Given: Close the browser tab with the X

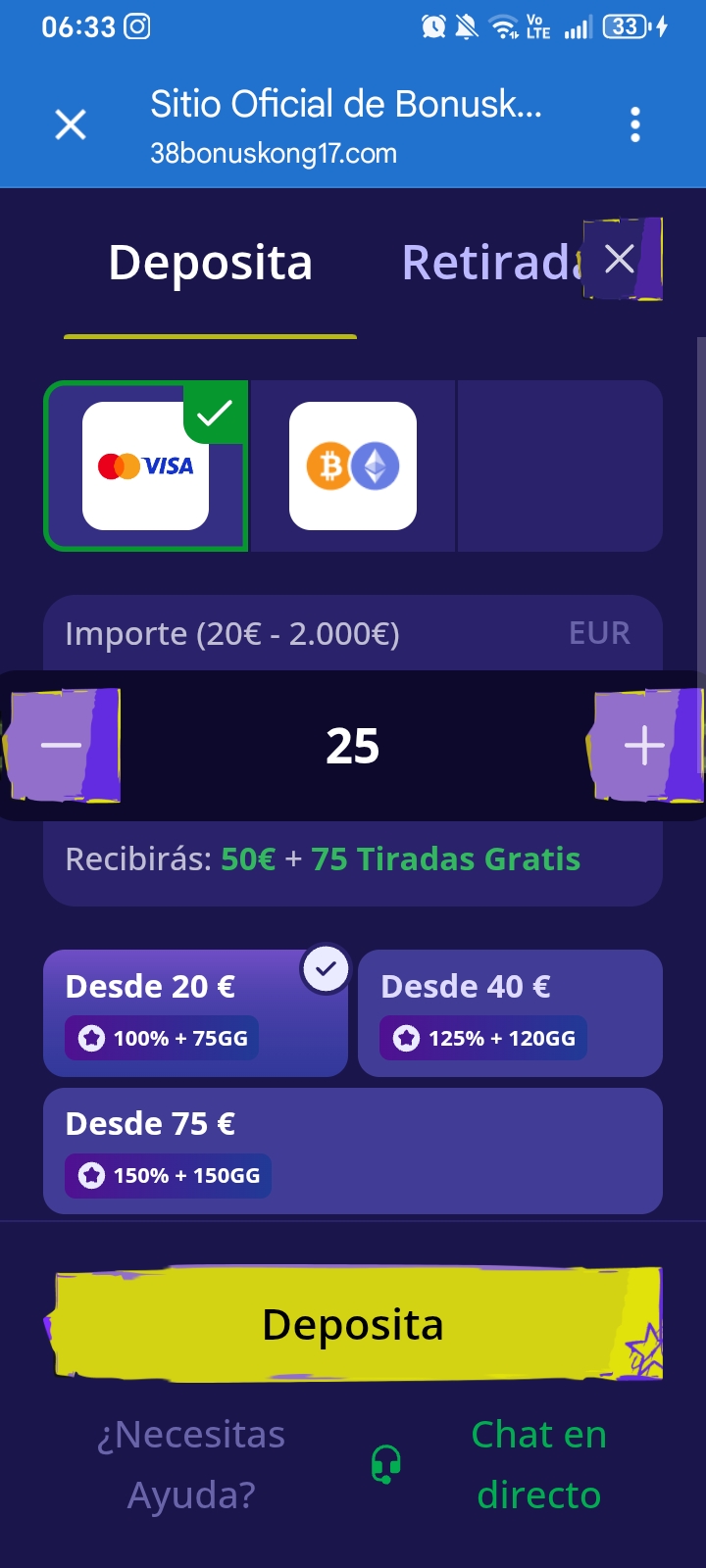Looking at the screenshot, I should (71, 124).
